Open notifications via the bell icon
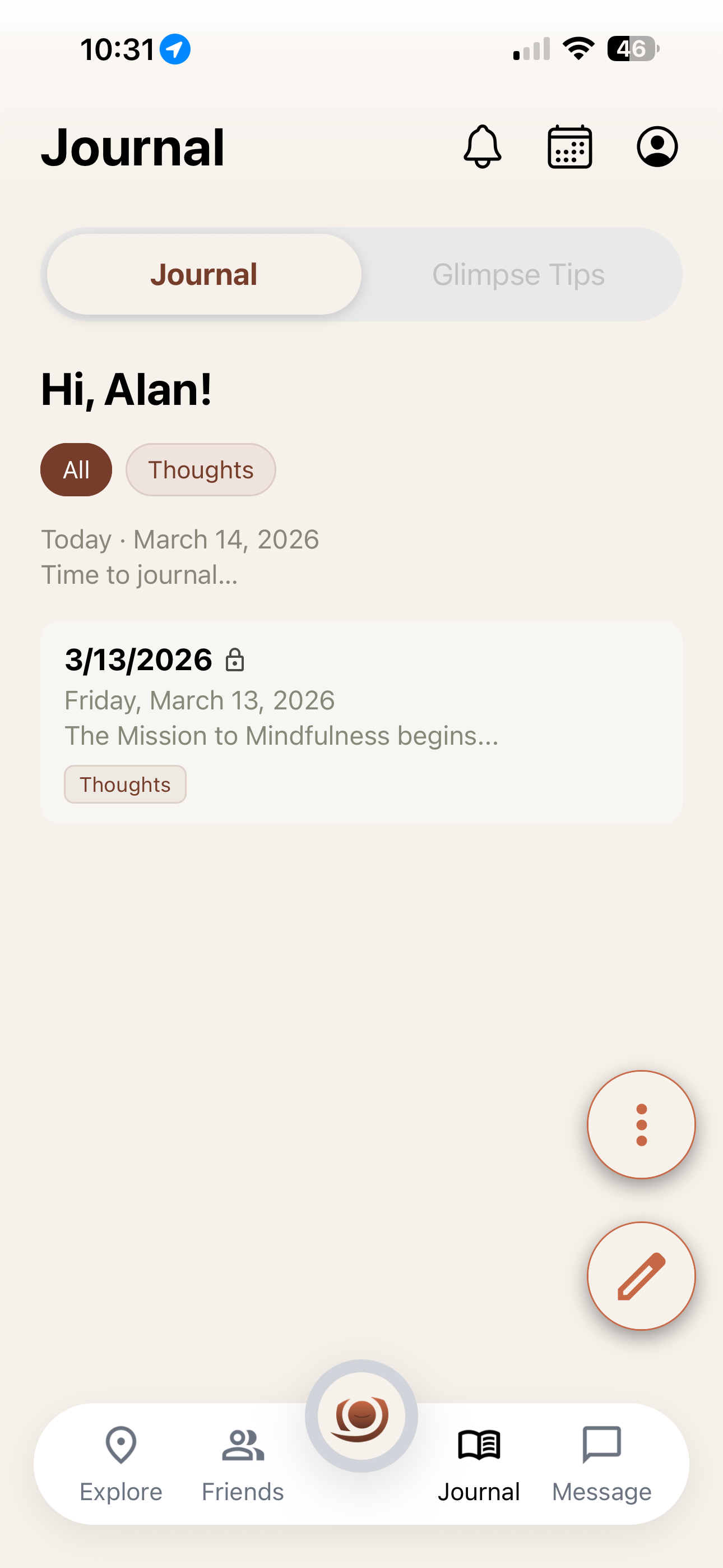 [483, 147]
